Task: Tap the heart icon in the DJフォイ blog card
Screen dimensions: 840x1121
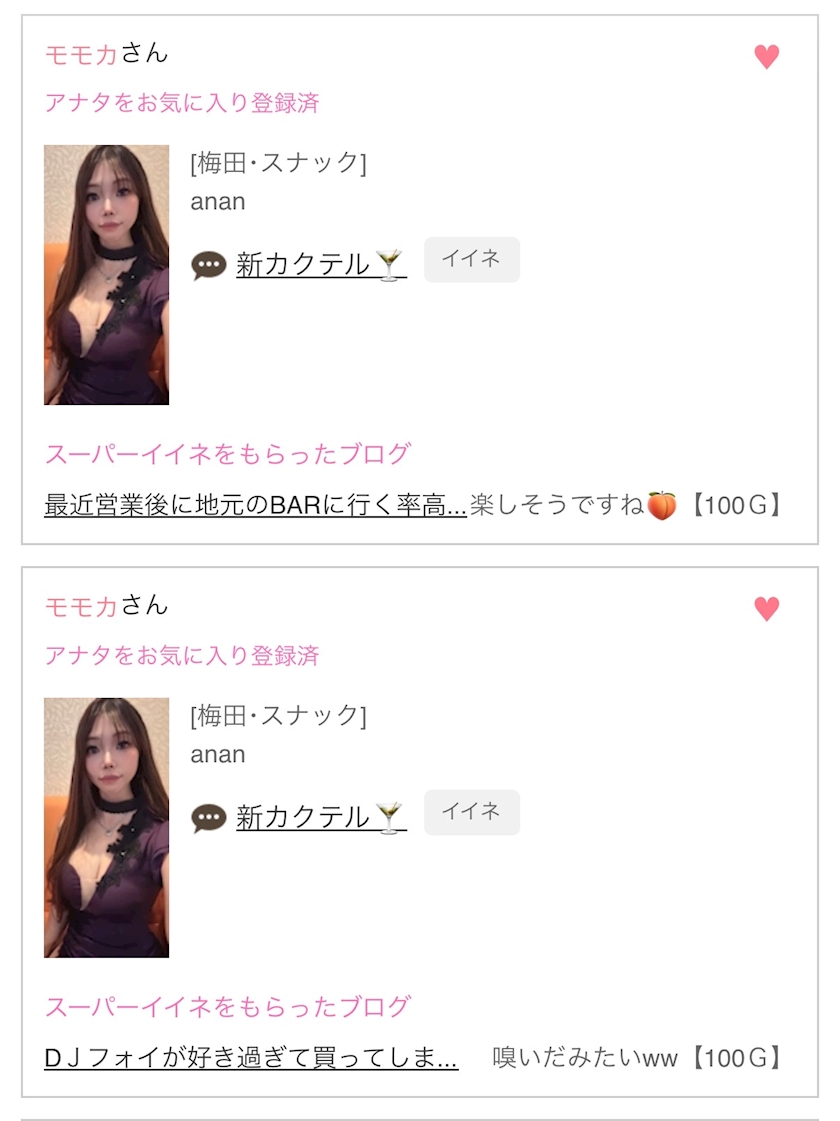Action: pyautogui.click(x=766, y=609)
